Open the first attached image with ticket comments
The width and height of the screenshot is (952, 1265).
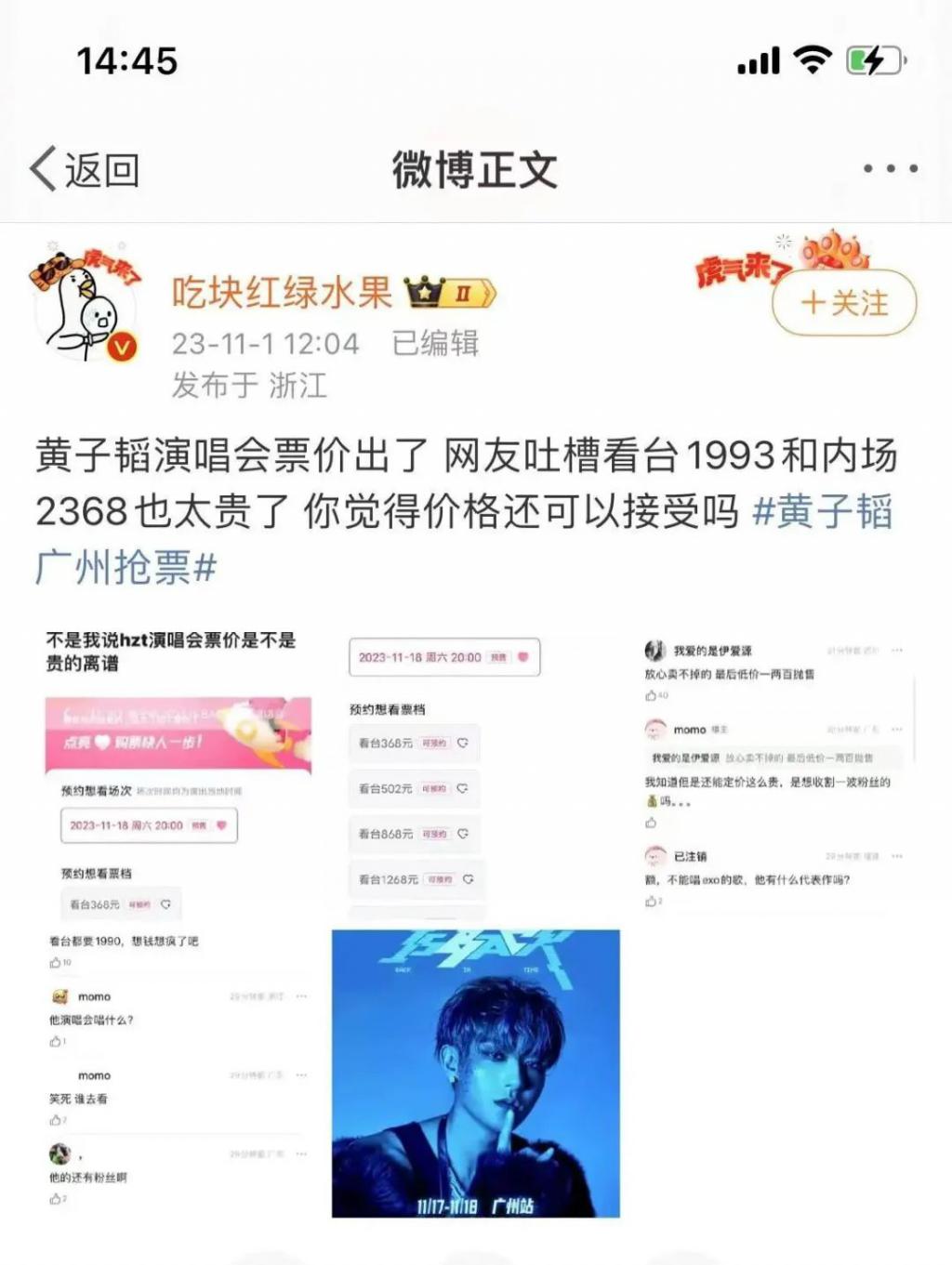[178, 916]
